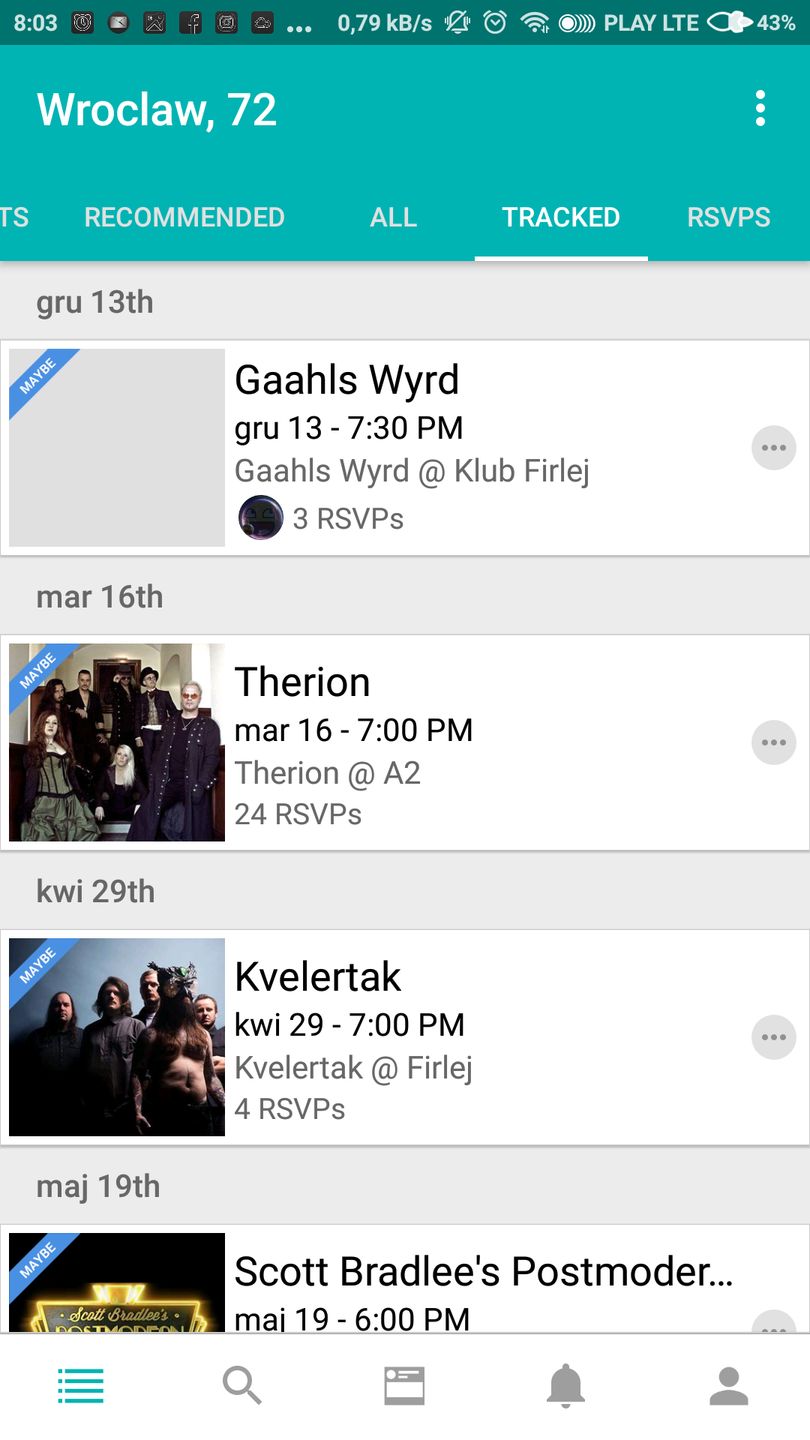Viewport: 810px width, 1440px height.
Task: Open more options for Kvelertak
Action: coord(773,1038)
